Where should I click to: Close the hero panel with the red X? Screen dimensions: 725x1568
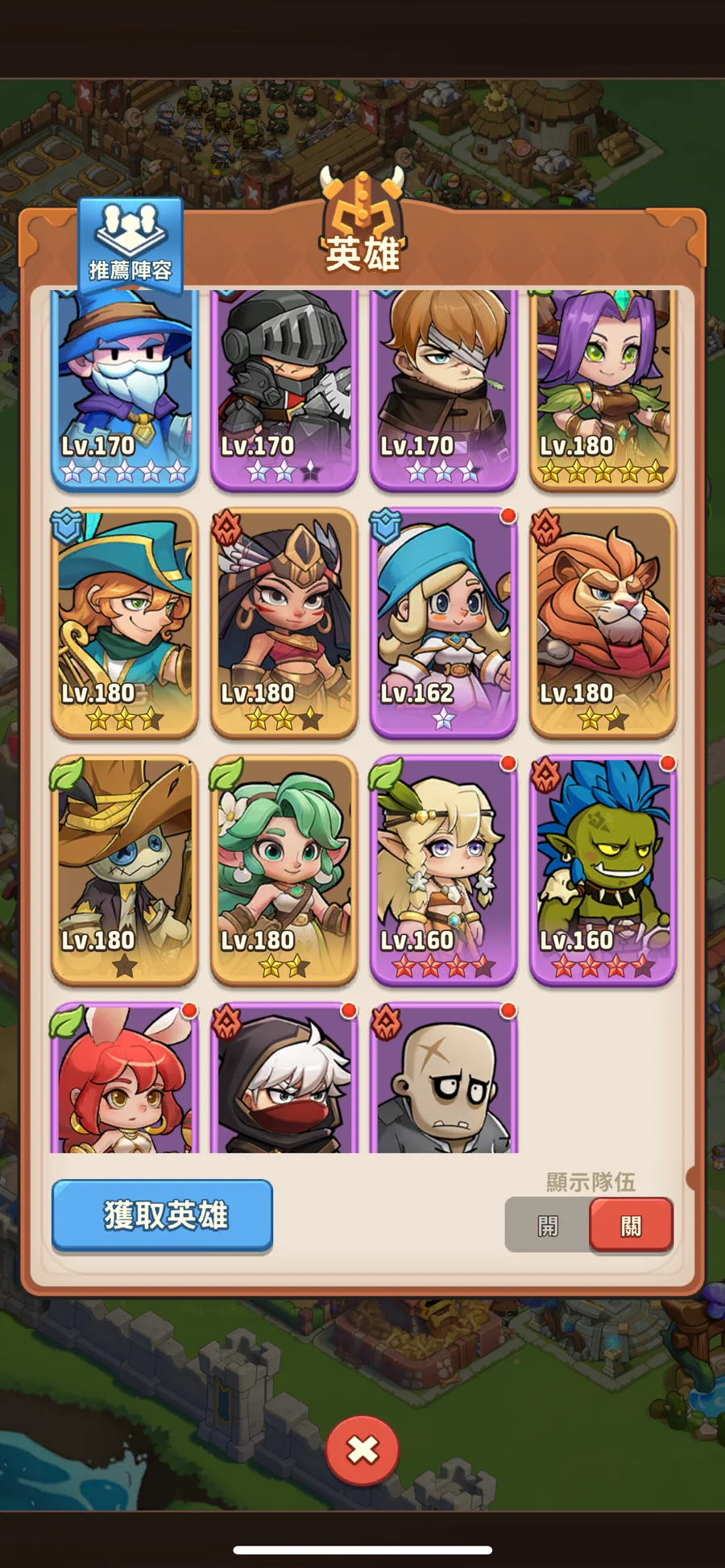[x=362, y=1450]
